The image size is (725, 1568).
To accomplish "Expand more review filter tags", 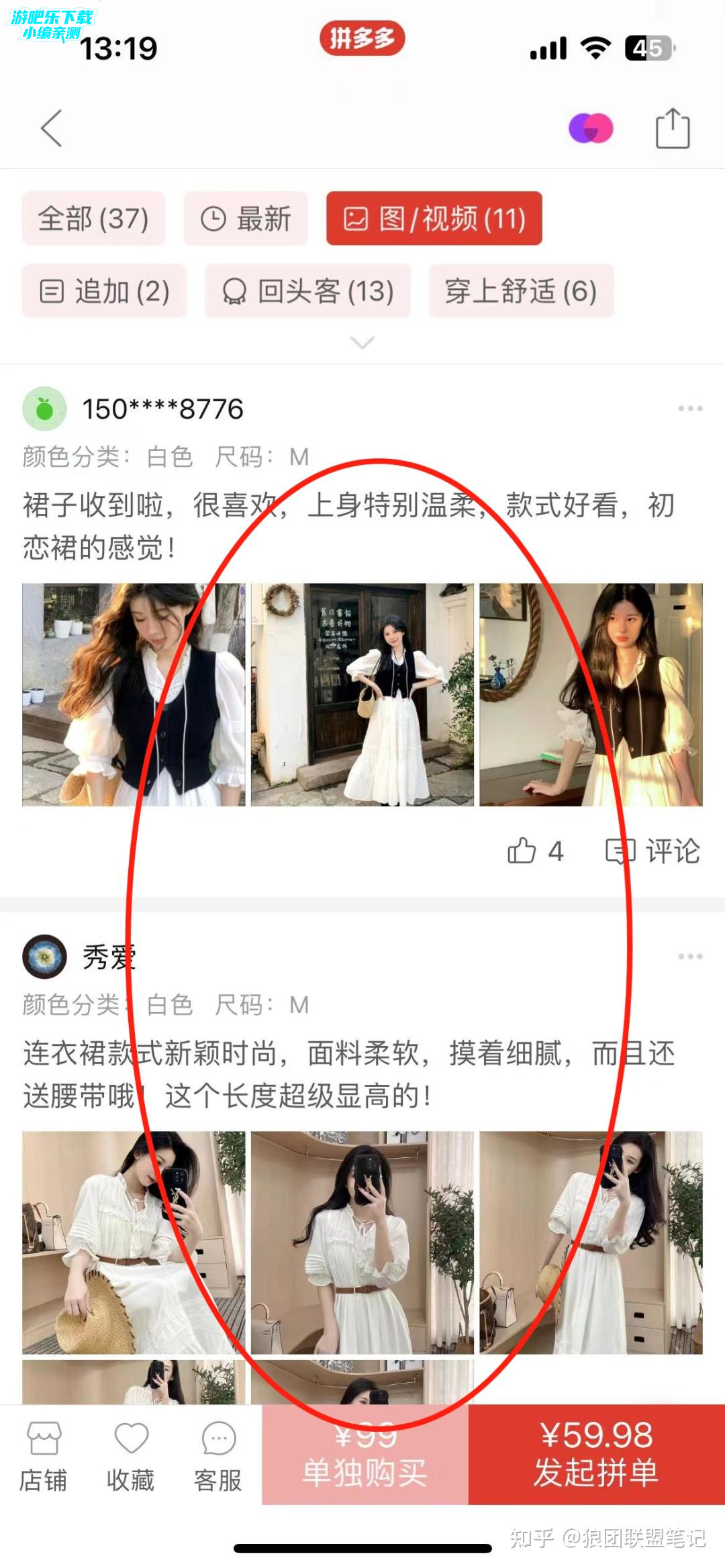I will tap(362, 343).
